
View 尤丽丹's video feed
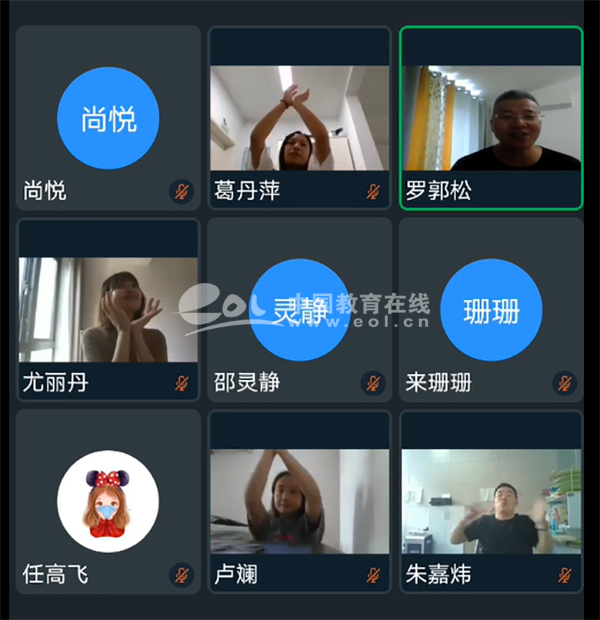pyautogui.click(x=107, y=310)
